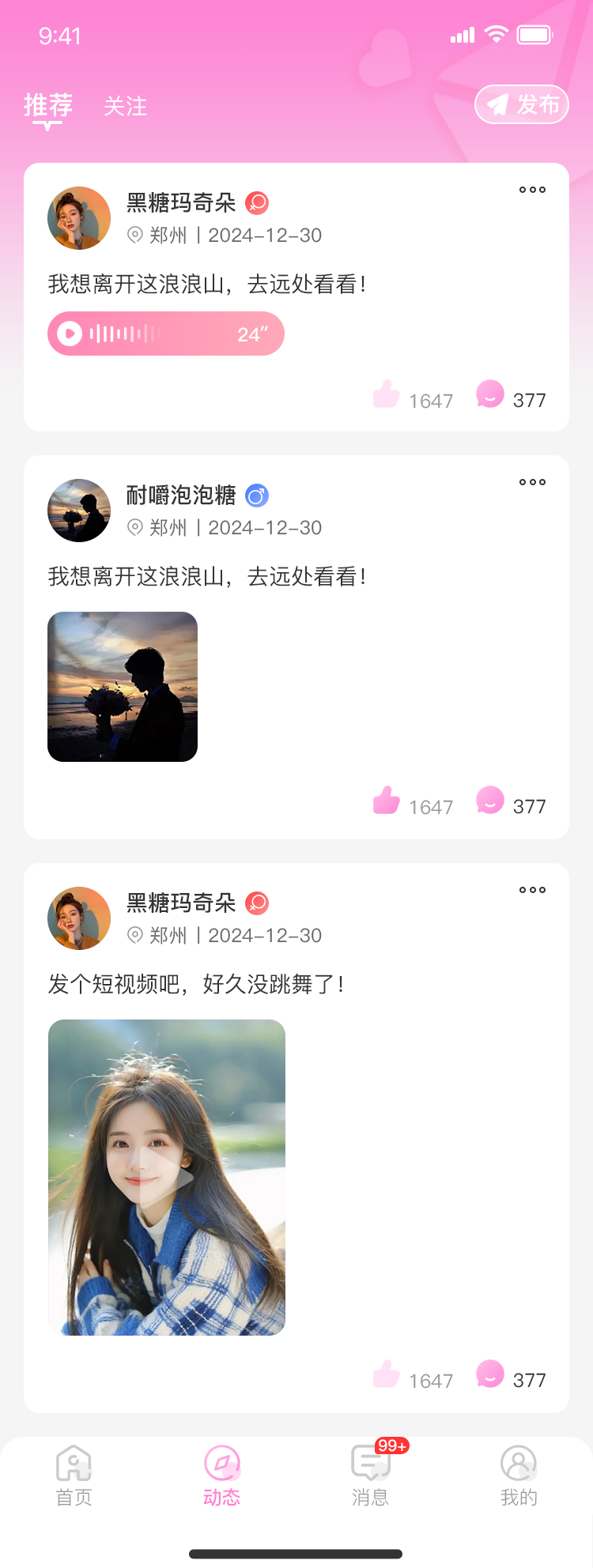
Task: Switch to the 关注 tab
Action: tap(125, 106)
